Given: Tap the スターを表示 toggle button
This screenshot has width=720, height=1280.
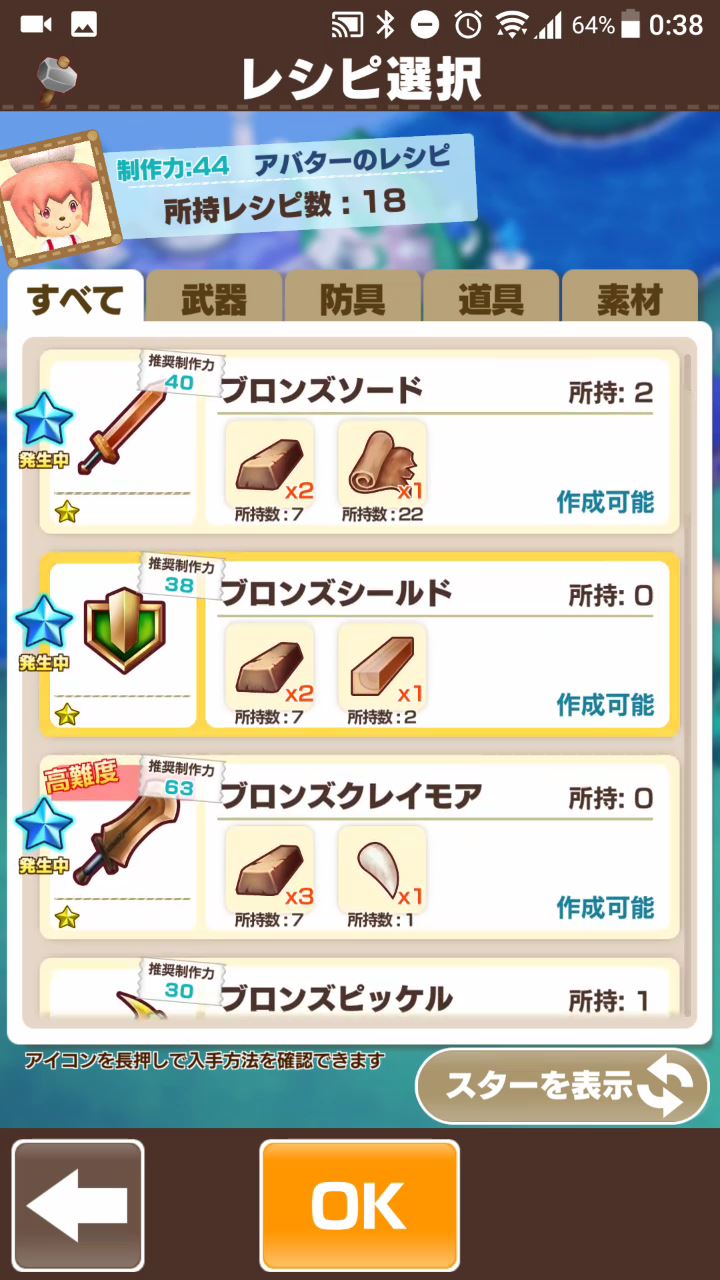Looking at the screenshot, I should tap(562, 1087).
